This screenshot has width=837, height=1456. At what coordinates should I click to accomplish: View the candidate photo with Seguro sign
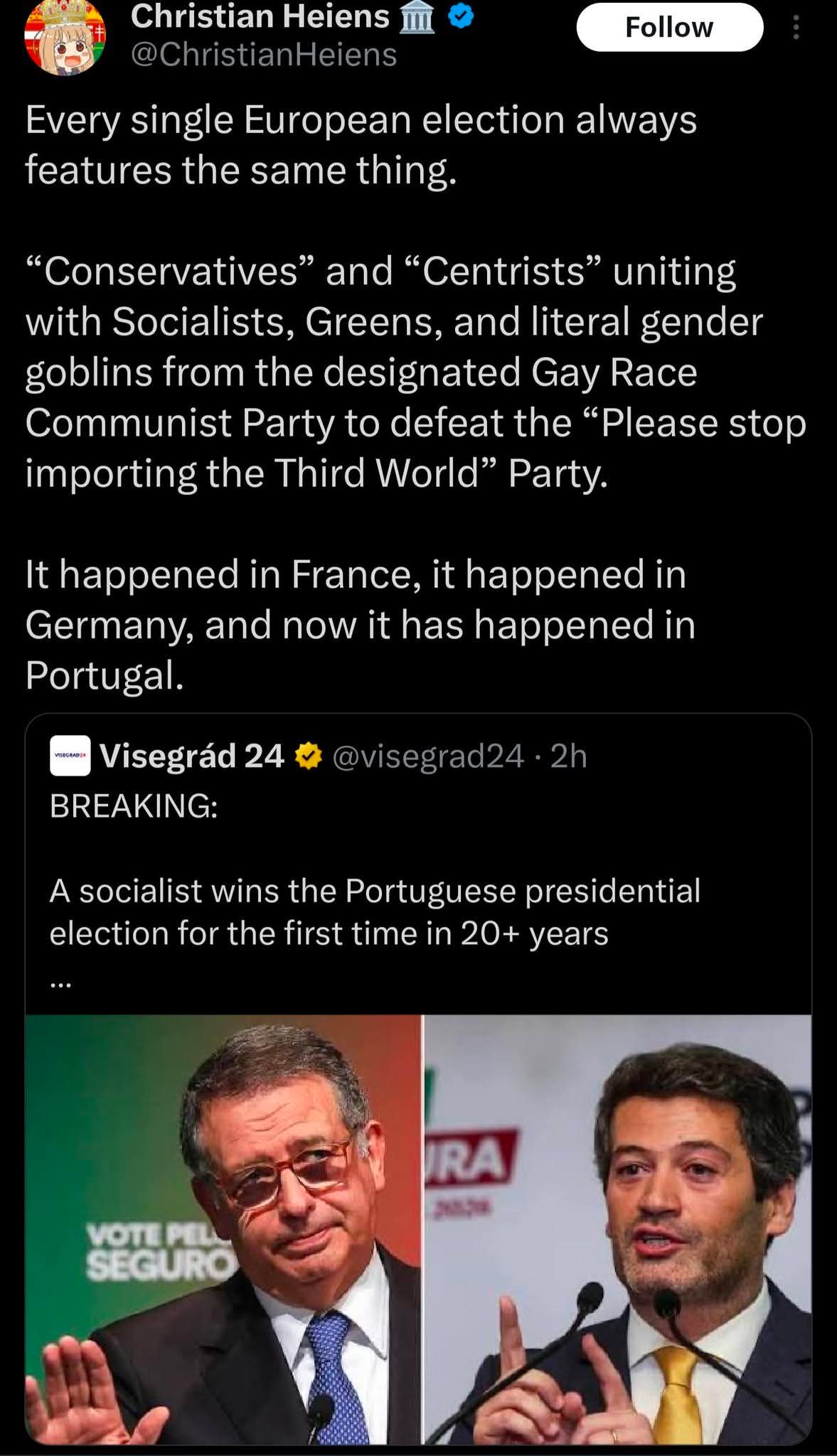tap(223, 1229)
